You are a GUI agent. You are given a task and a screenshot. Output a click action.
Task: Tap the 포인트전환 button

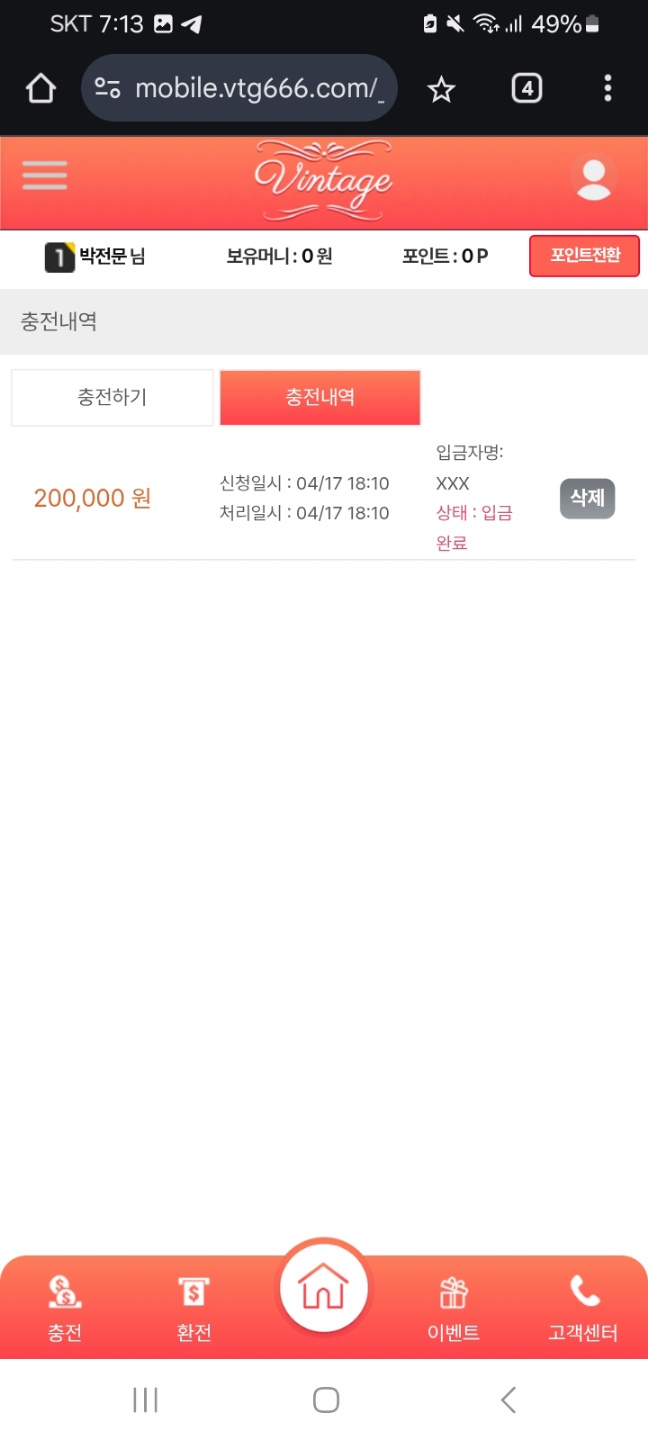(x=584, y=256)
